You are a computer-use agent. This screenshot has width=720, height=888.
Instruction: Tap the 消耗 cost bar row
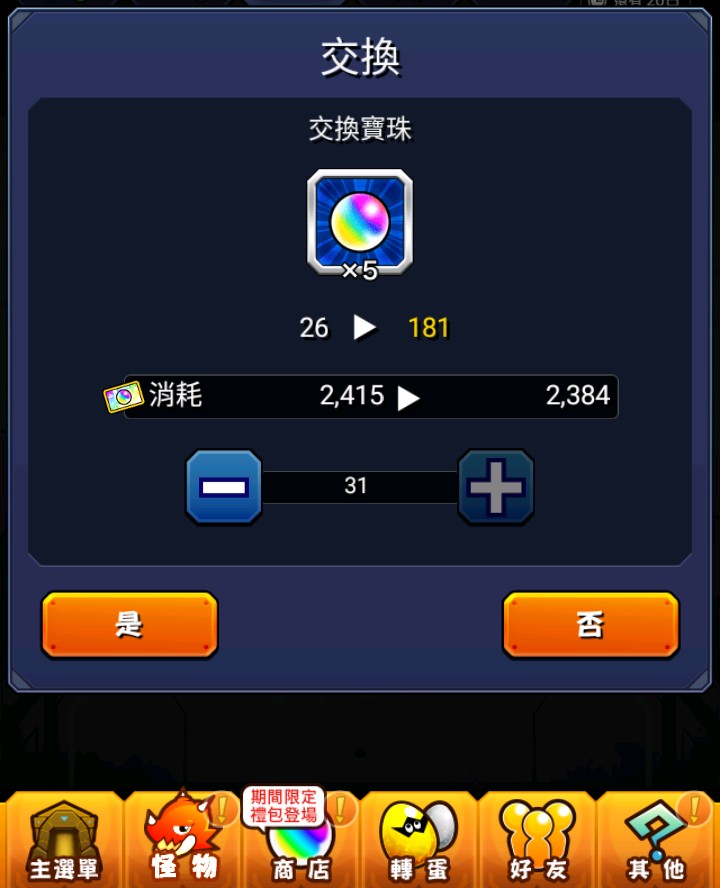[x=359, y=396]
